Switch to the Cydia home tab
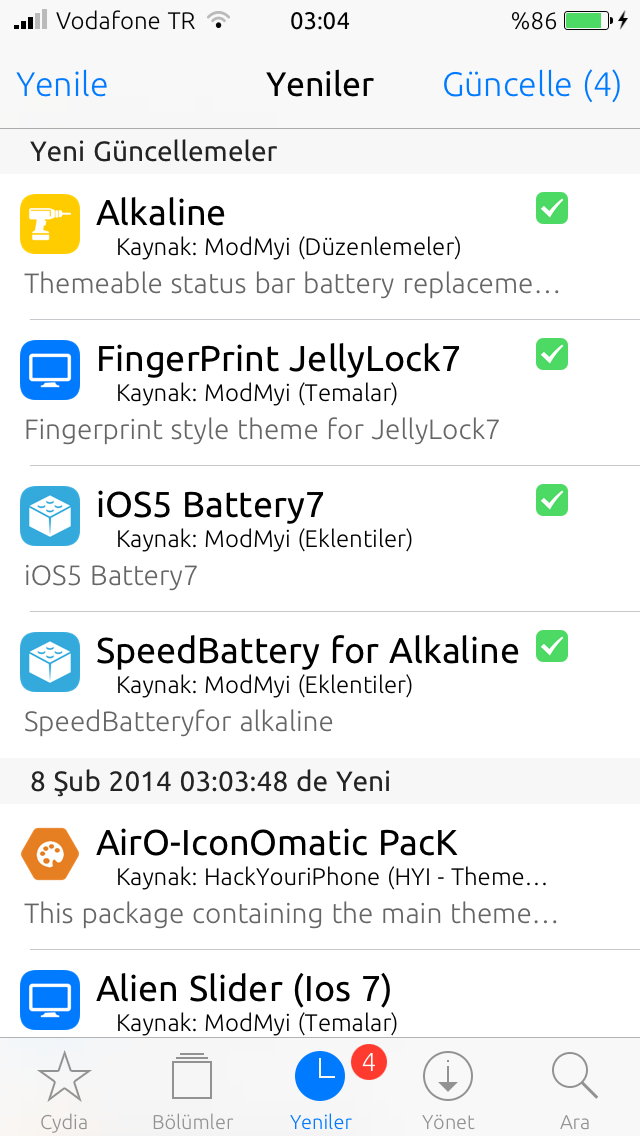640x1136 pixels. point(65,1089)
